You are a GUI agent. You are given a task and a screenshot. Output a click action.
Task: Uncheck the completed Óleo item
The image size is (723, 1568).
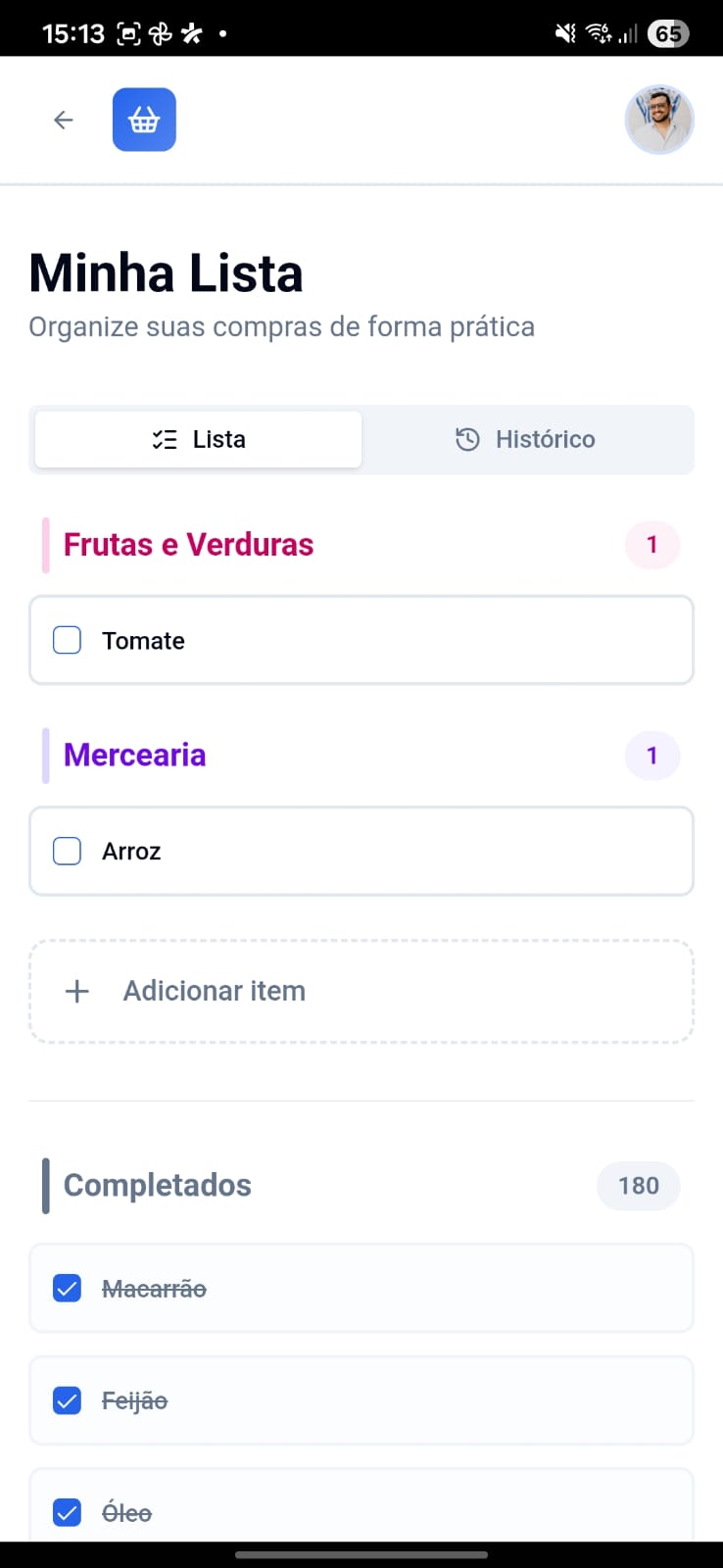click(x=67, y=1512)
